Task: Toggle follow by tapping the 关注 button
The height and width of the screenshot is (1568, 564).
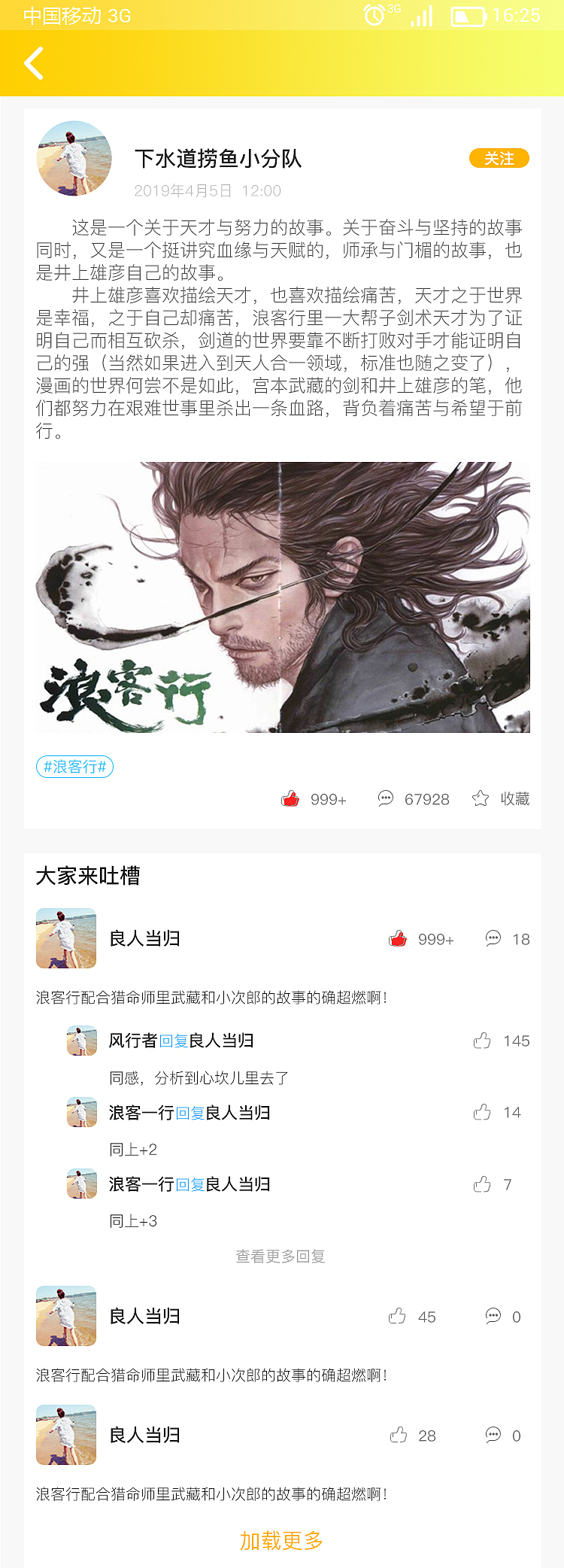Action: coord(499,159)
